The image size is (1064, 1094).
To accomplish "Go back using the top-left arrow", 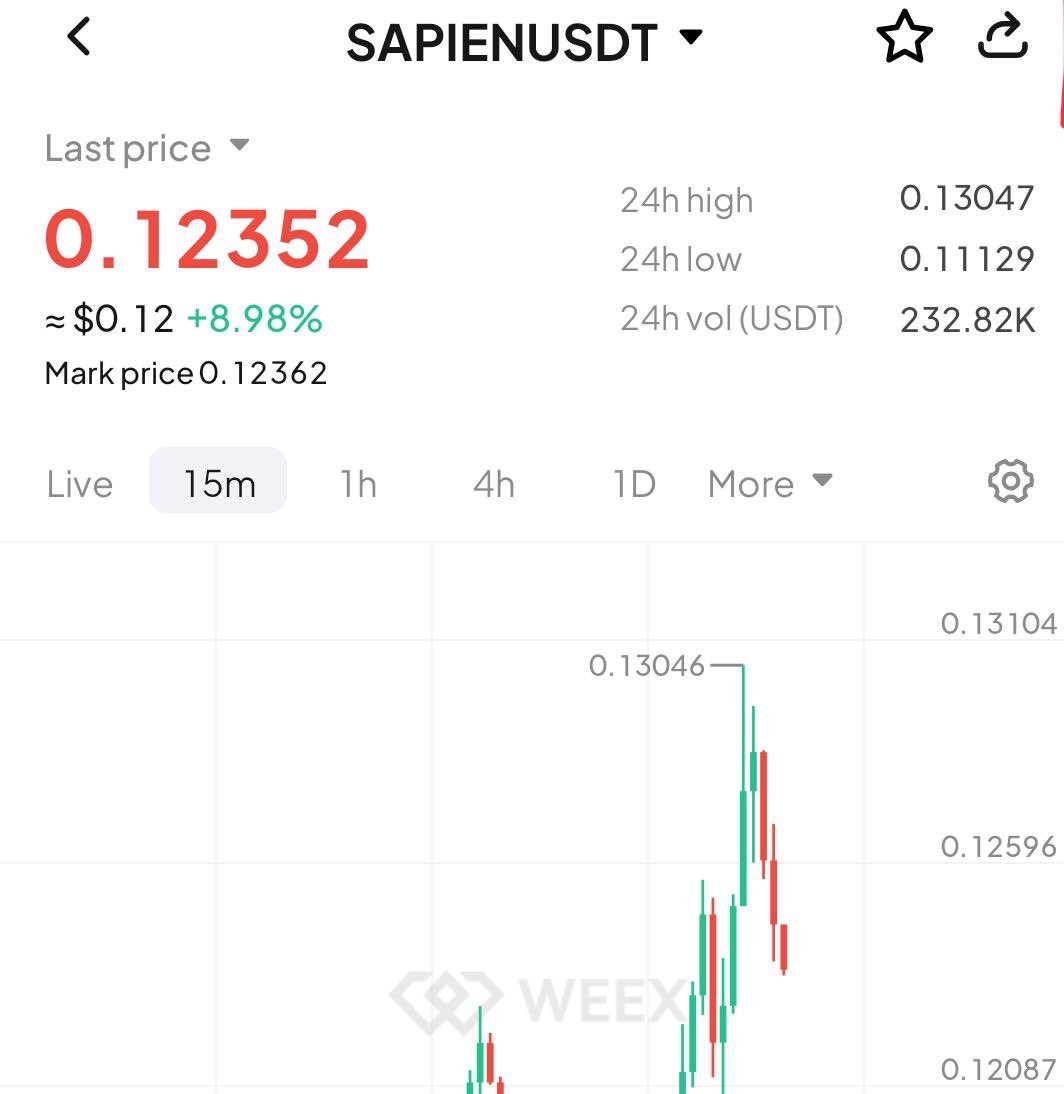I will (78, 38).
